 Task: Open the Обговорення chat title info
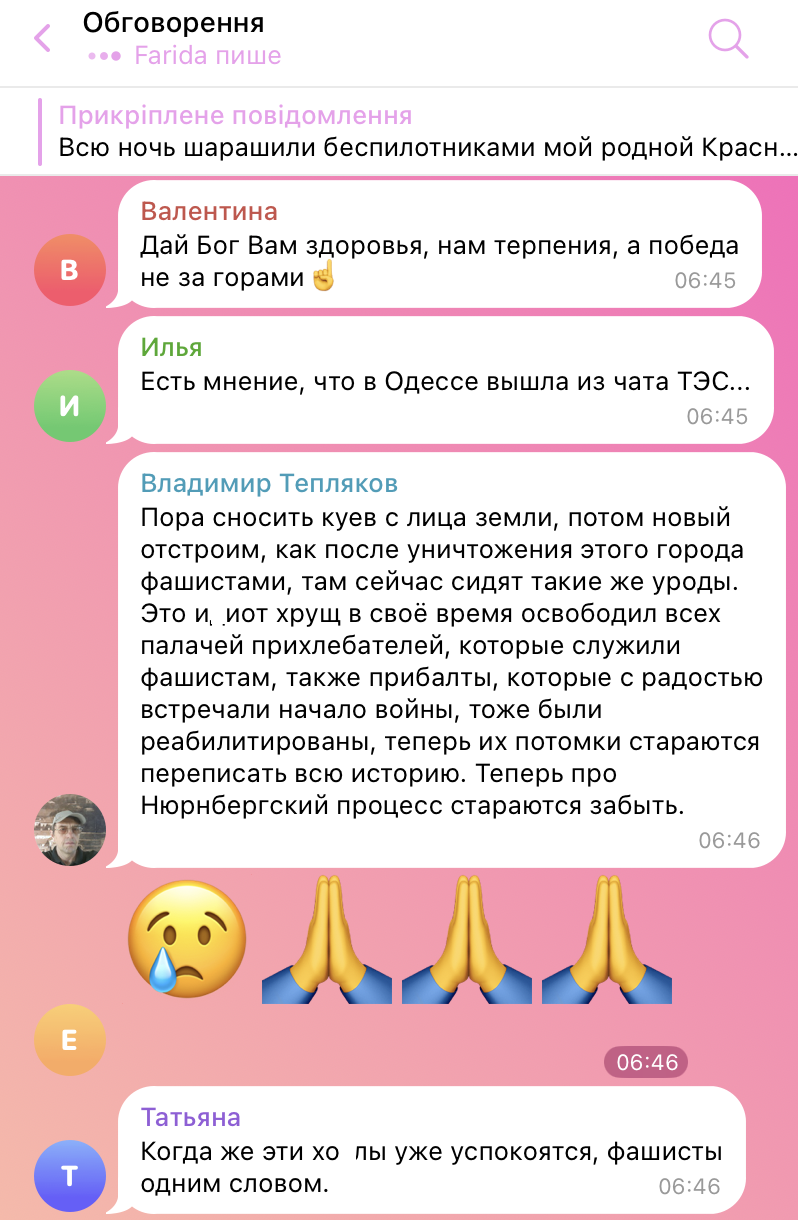(175, 22)
